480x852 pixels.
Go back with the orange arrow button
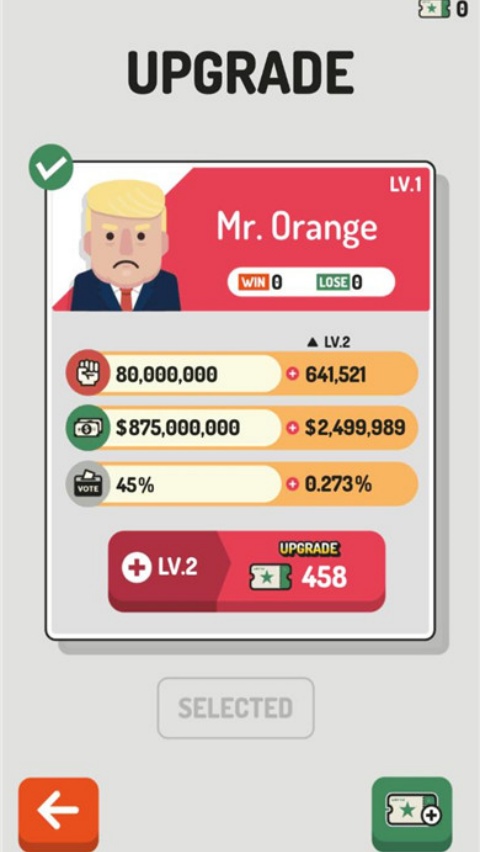click(x=59, y=813)
